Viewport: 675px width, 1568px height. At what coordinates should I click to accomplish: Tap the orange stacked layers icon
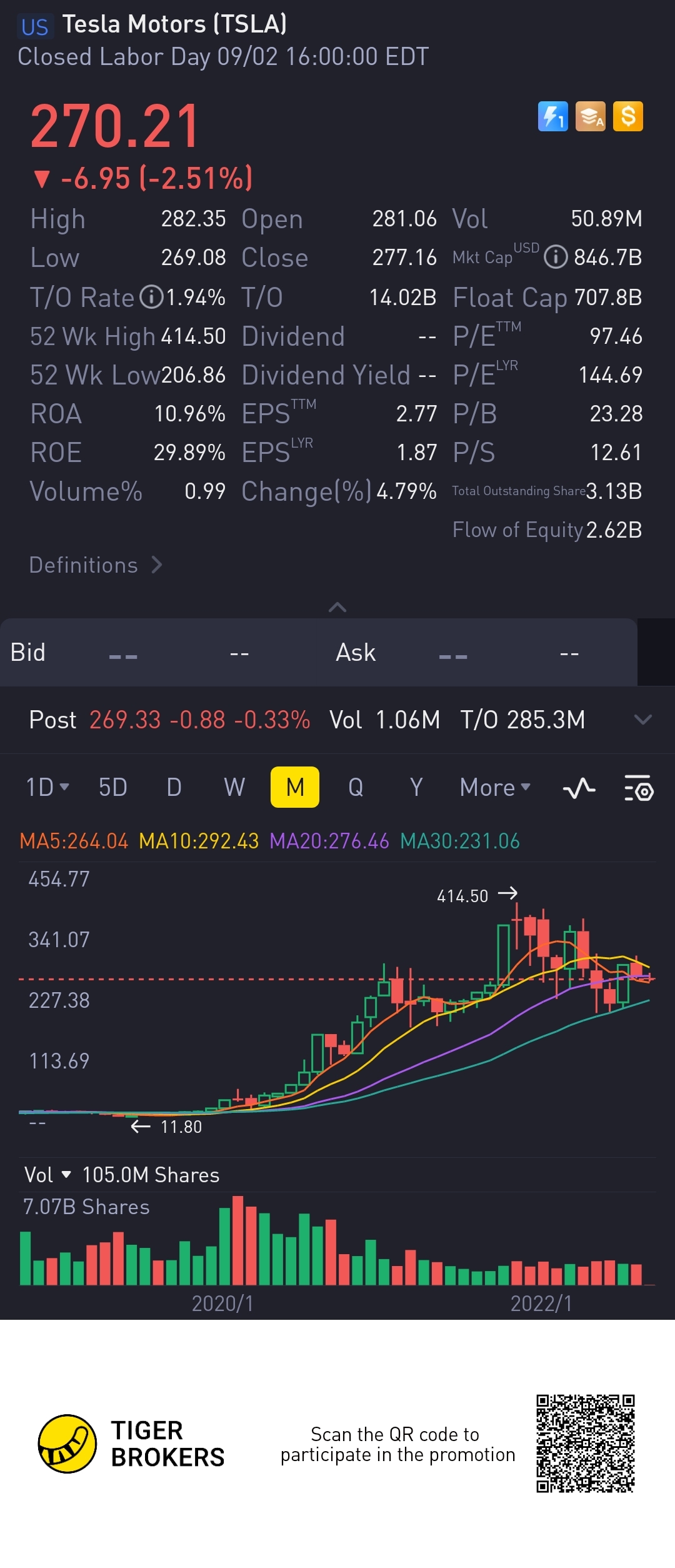click(x=591, y=116)
